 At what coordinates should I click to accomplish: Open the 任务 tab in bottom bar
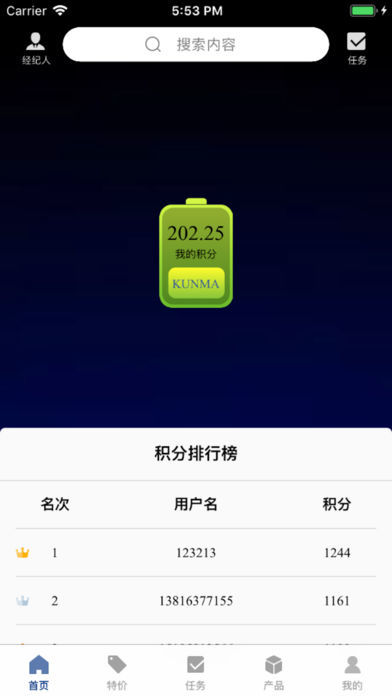[195, 672]
